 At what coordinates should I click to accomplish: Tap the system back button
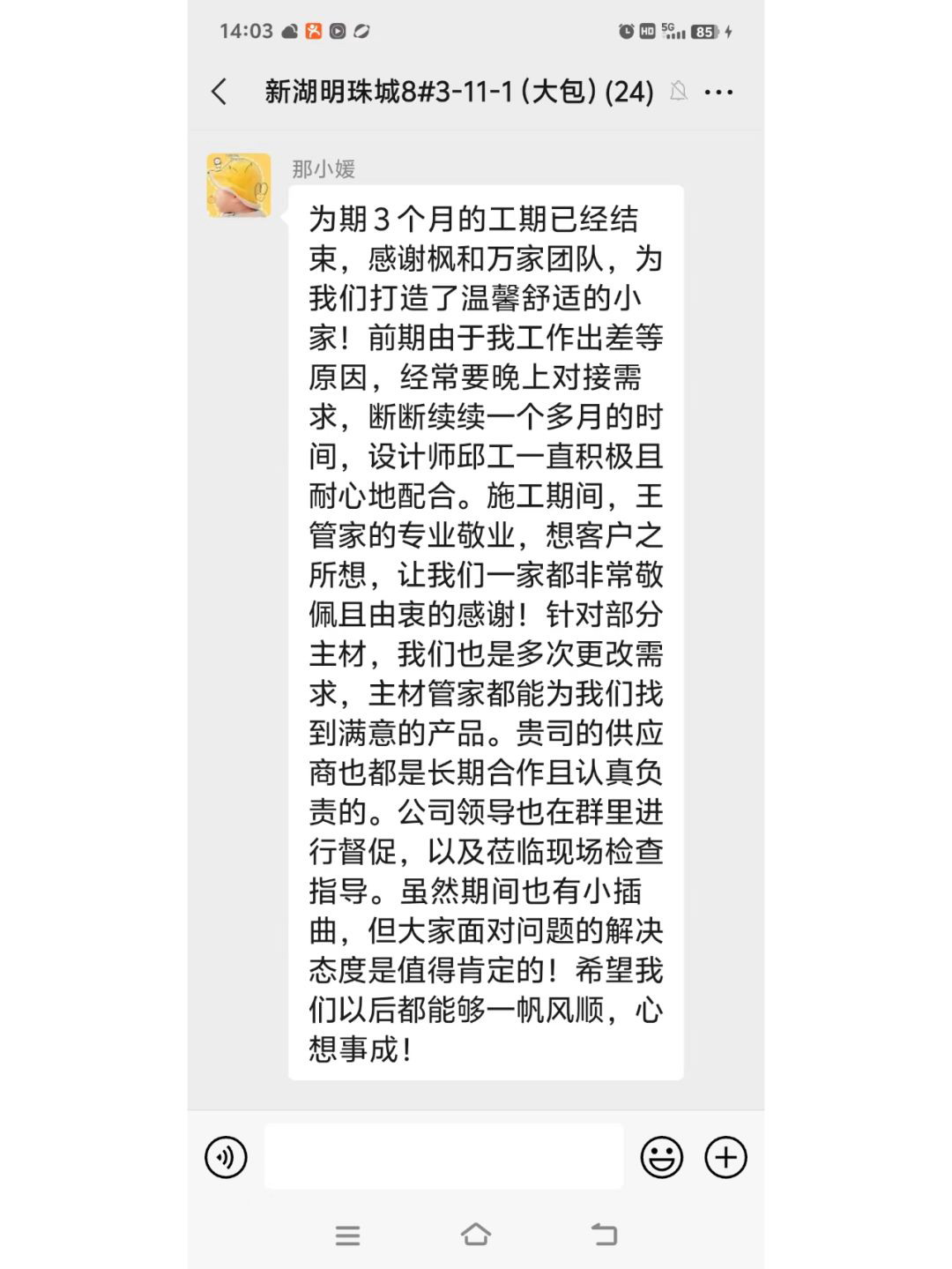pos(604,1235)
